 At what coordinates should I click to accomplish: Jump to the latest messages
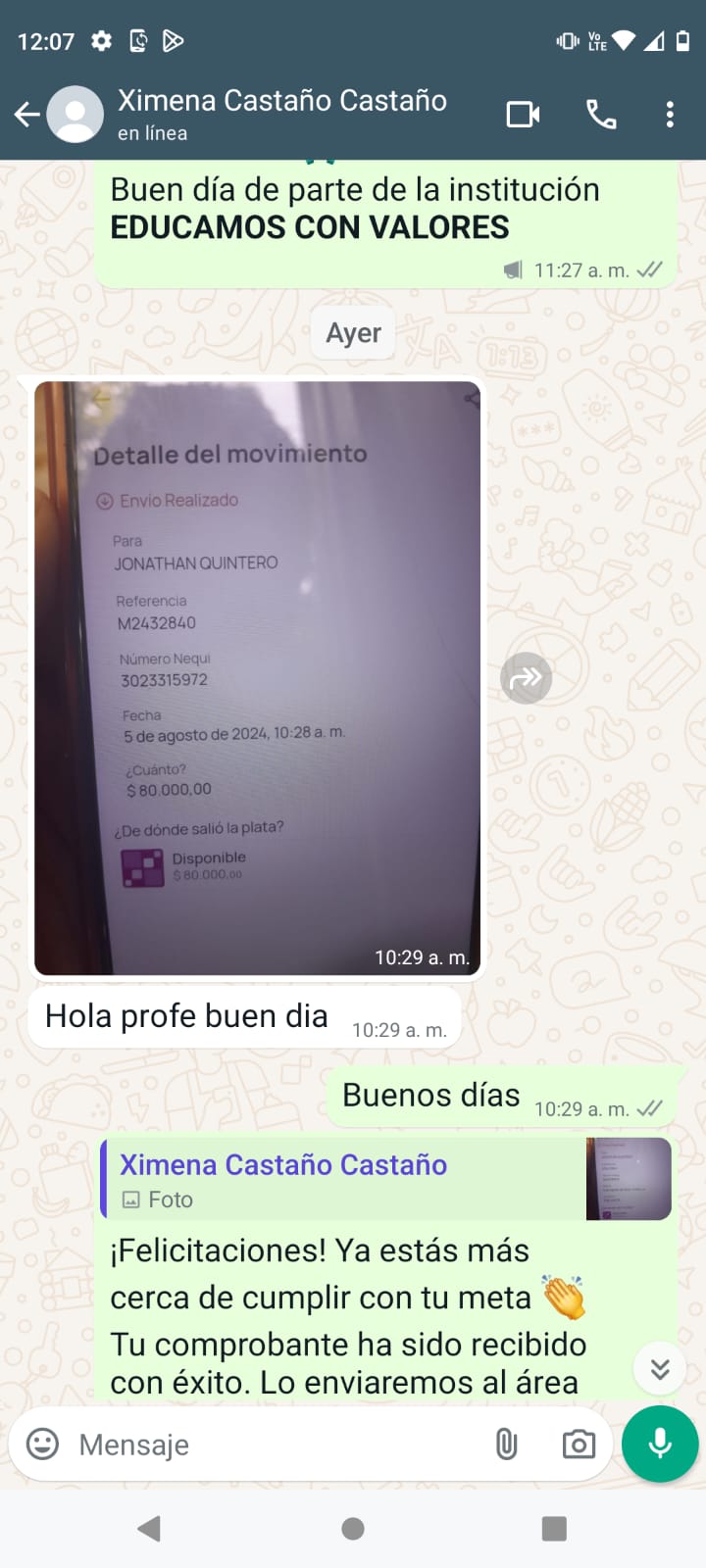(x=660, y=1368)
